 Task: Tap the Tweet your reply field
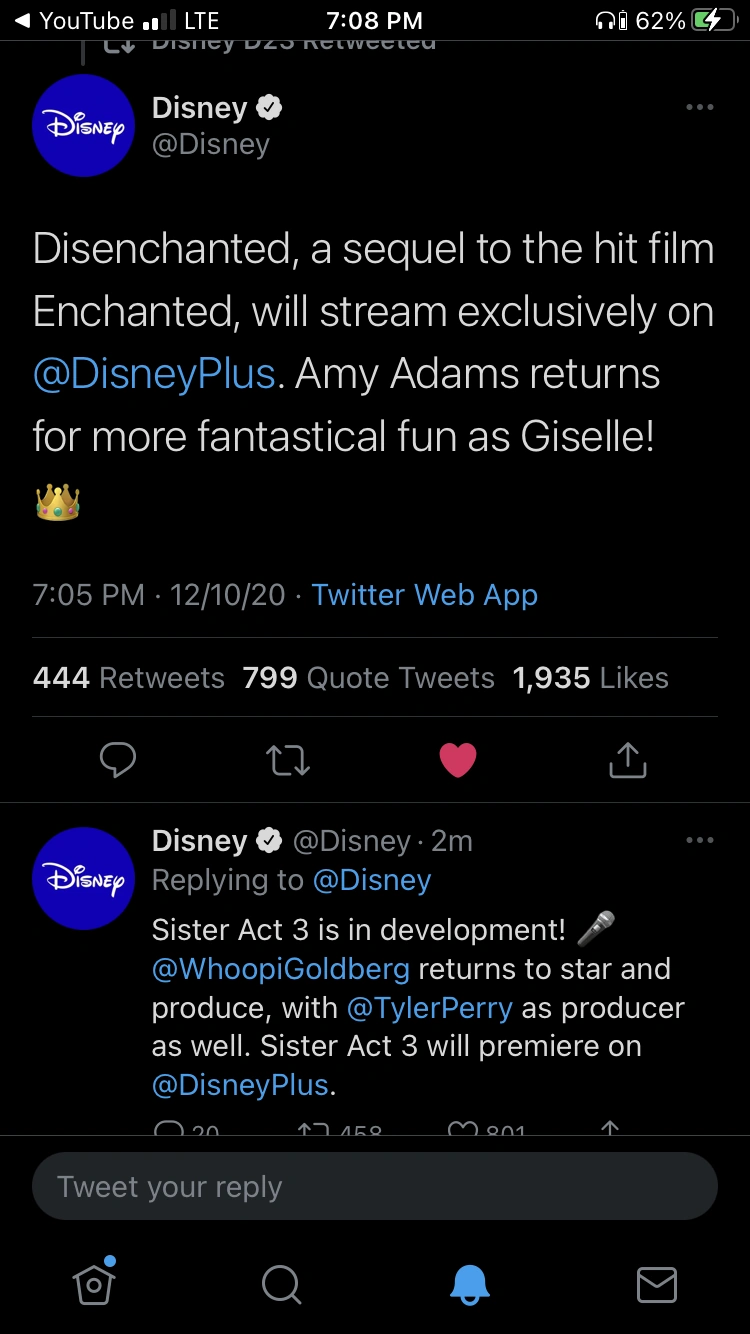pyautogui.click(x=374, y=1186)
